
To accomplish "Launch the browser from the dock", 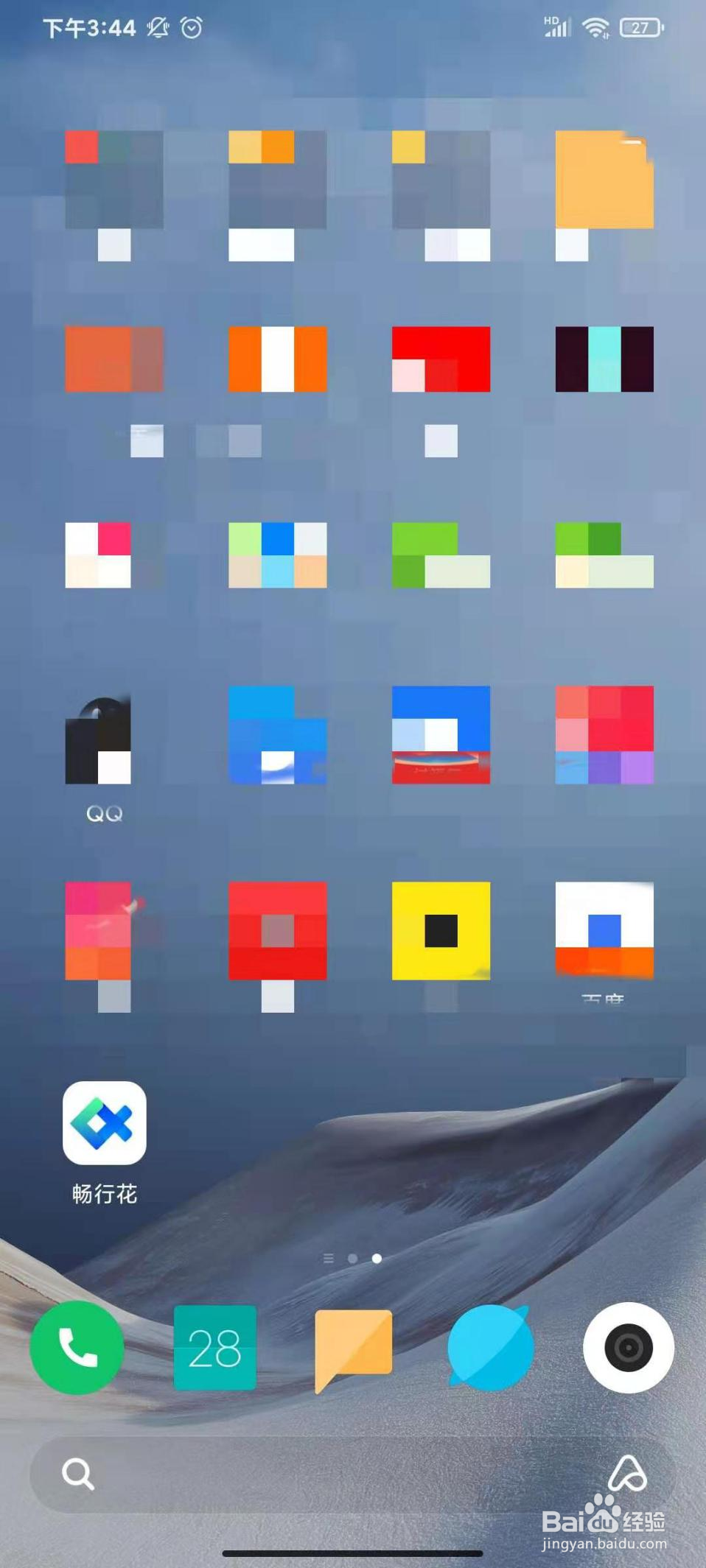I will coord(490,1348).
